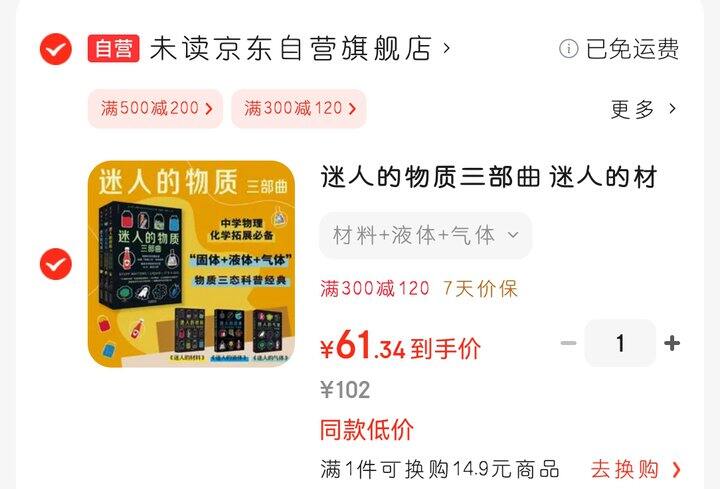Deselect the 迷人的物质三部曲 item checkbox

click(56, 264)
